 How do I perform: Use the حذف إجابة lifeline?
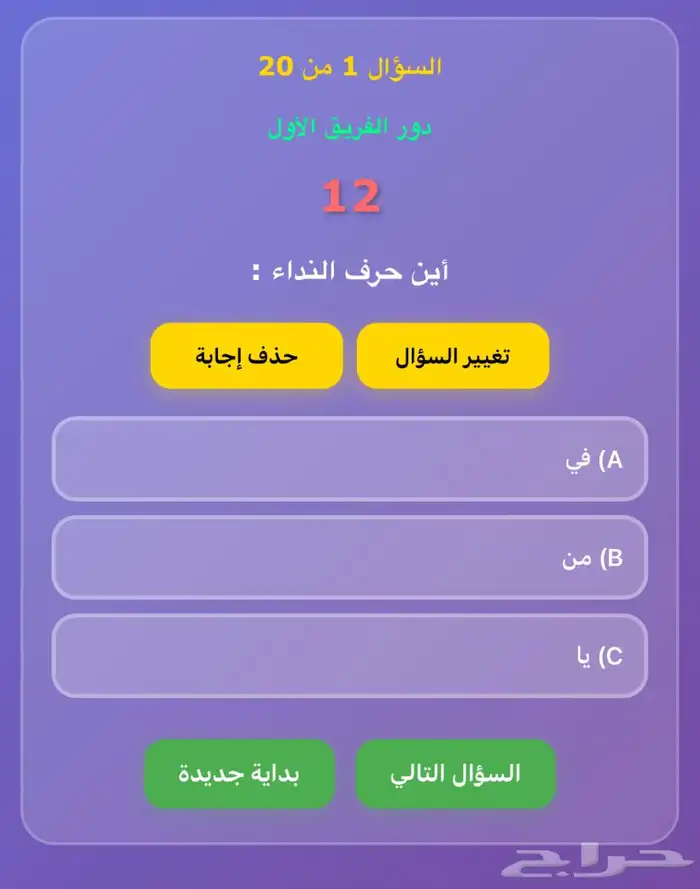246,356
